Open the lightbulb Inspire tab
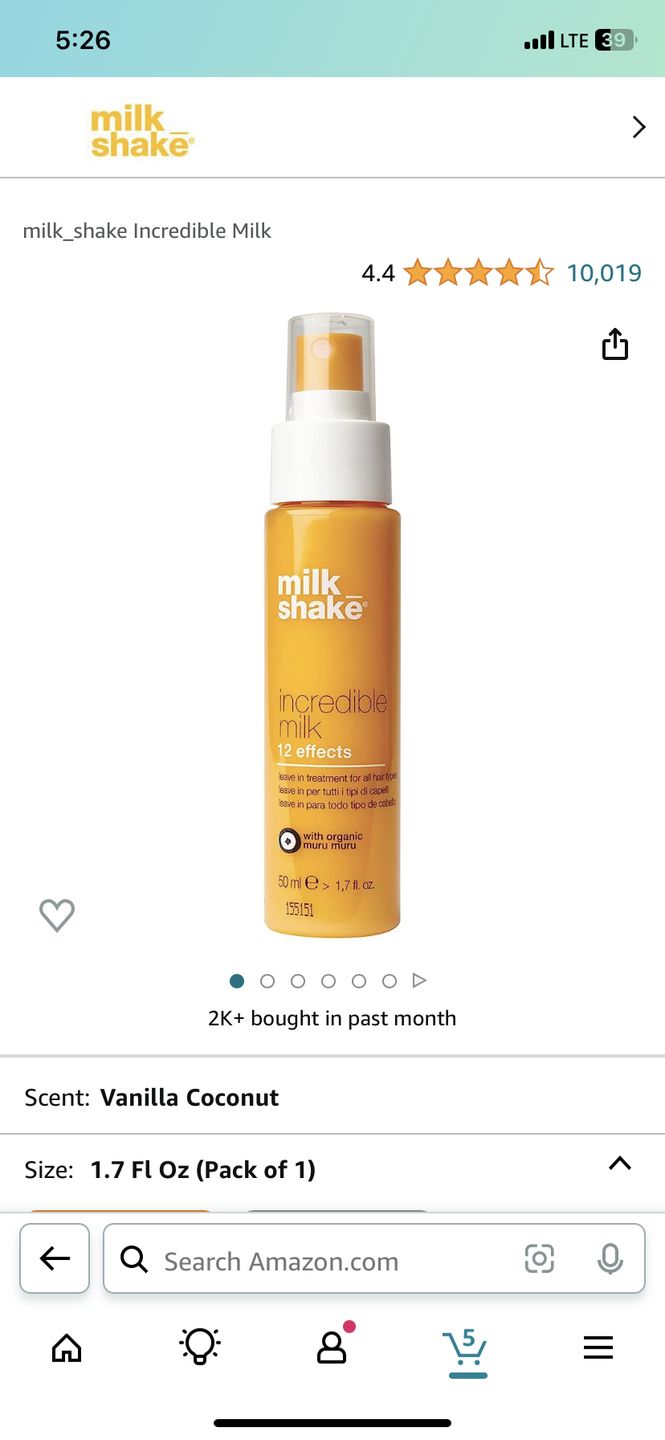665x1440 pixels. click(x=199, y=1347)
